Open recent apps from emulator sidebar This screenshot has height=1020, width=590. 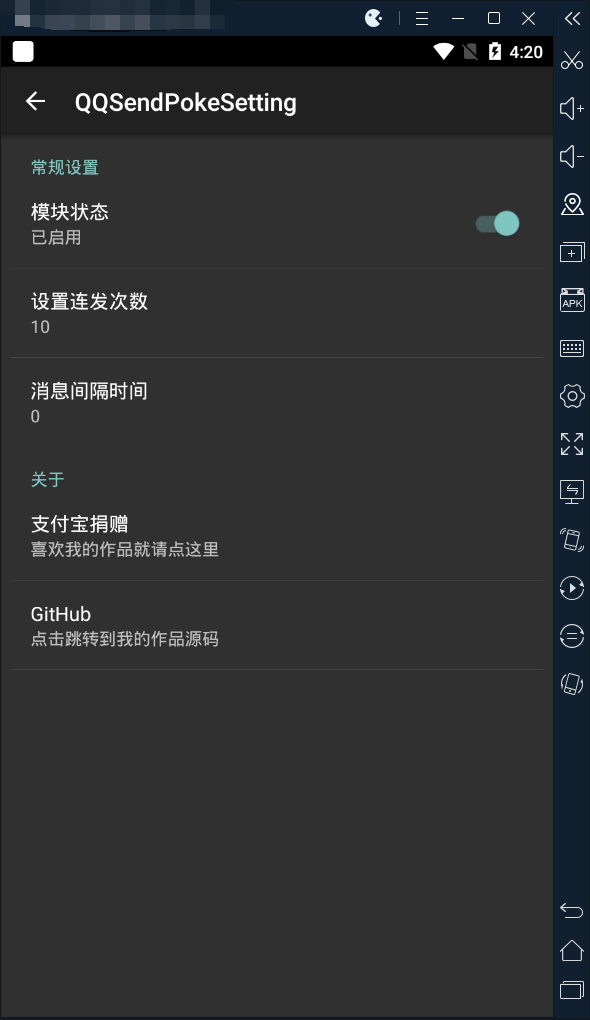(x=572, y=989)
